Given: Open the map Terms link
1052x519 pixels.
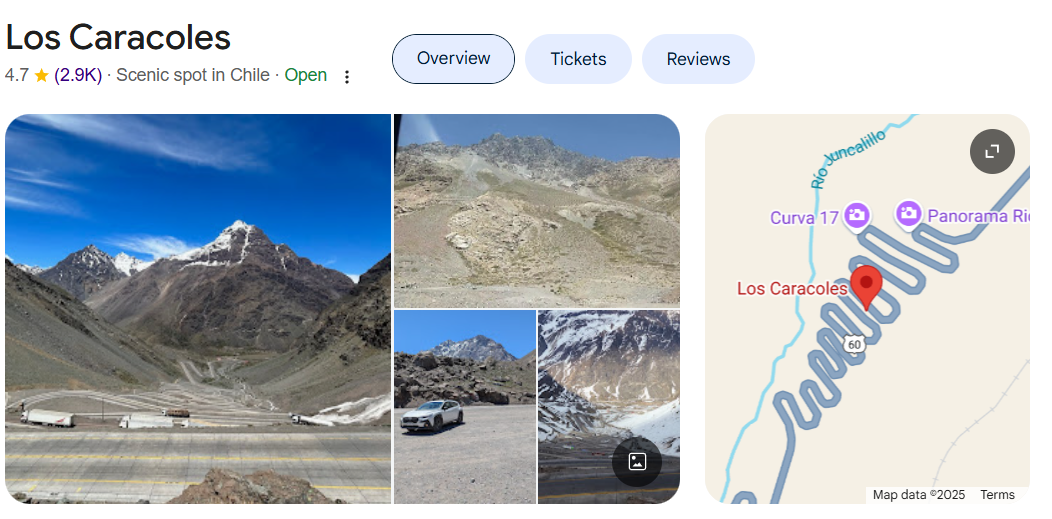Looking at the screenshot, I should click(997, 495).
